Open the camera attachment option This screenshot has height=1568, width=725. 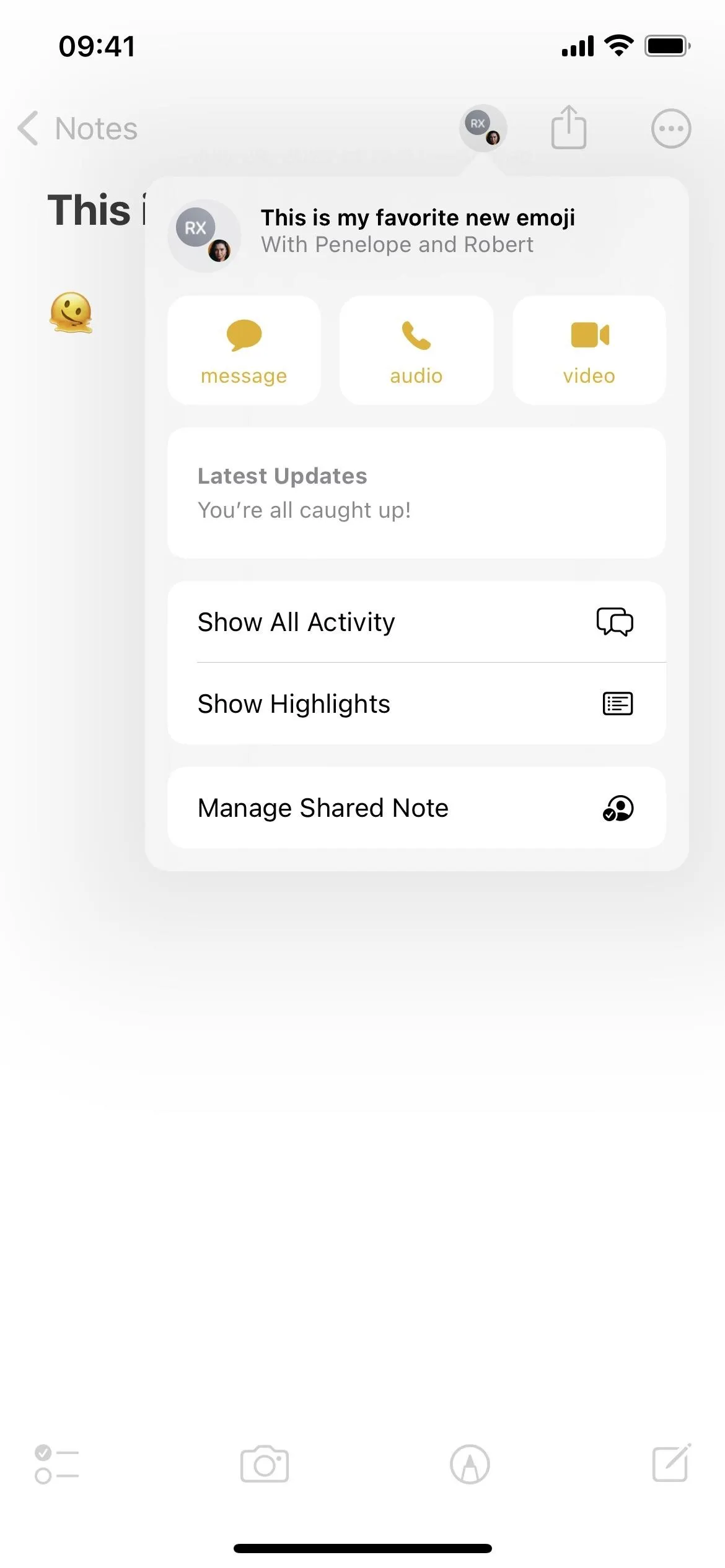click(x=265, y=1464)
